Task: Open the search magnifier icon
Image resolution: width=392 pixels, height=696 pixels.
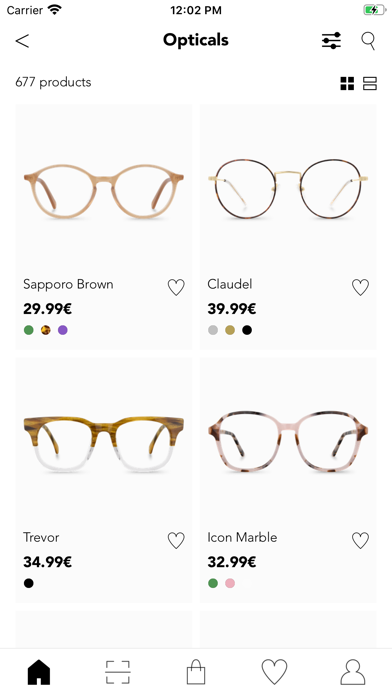Action: point(368,41)
